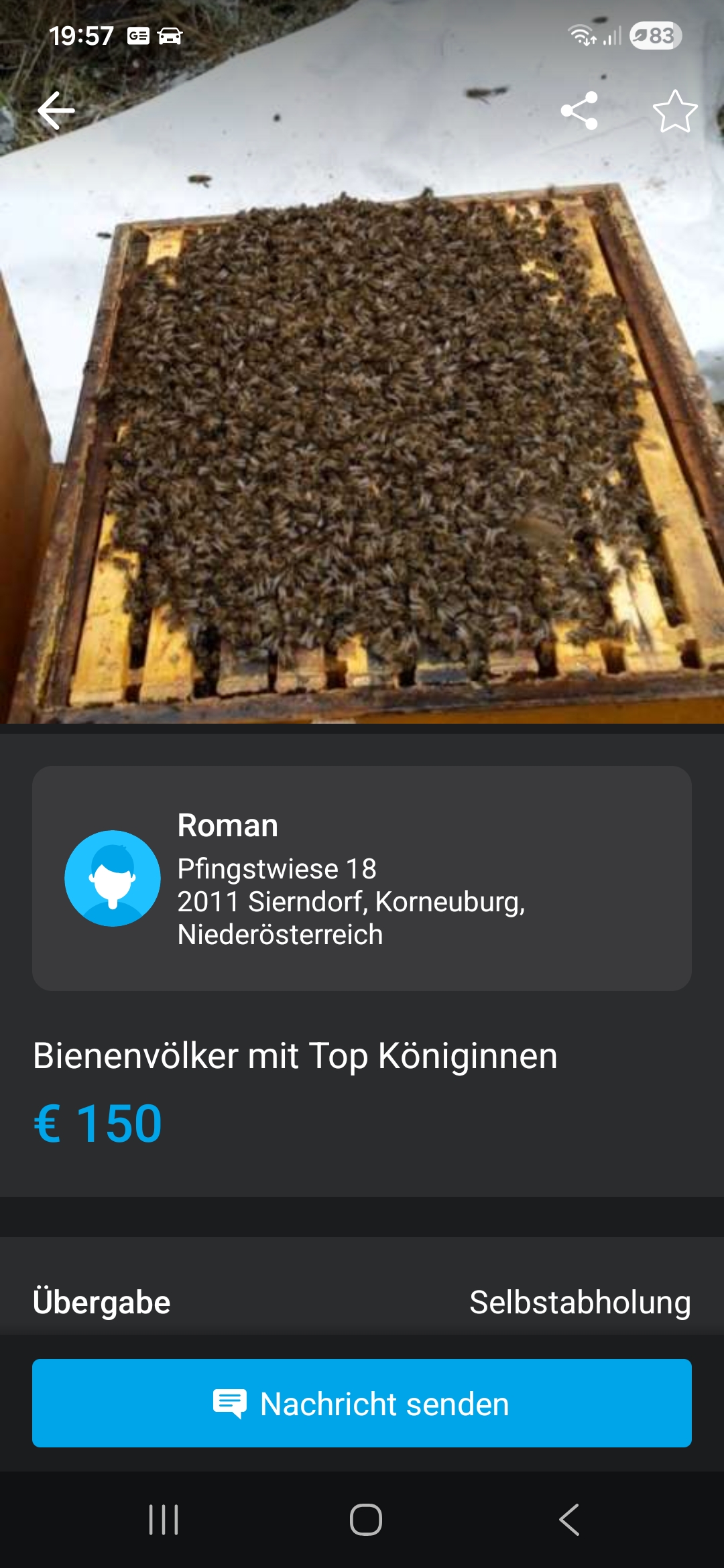Save listing with the star icon
This screenshot has width=724, height=1568.
point(675,112)
